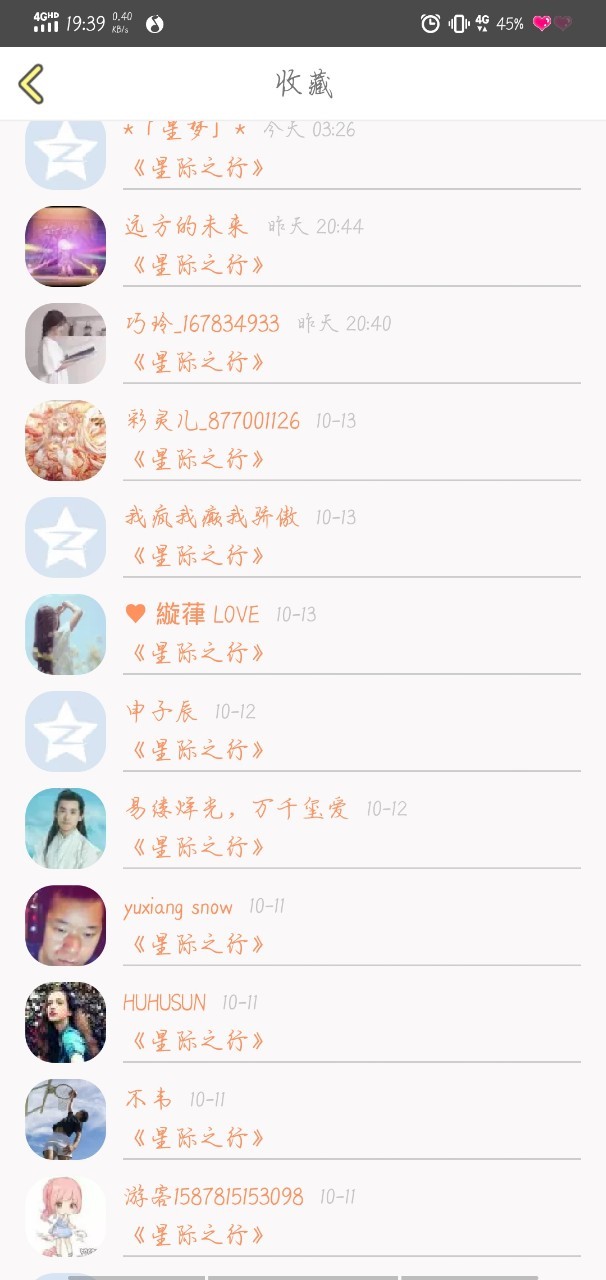606x1280 pixels.
Task: Open the favorite from 远方的未来
Action: [303, 246]
